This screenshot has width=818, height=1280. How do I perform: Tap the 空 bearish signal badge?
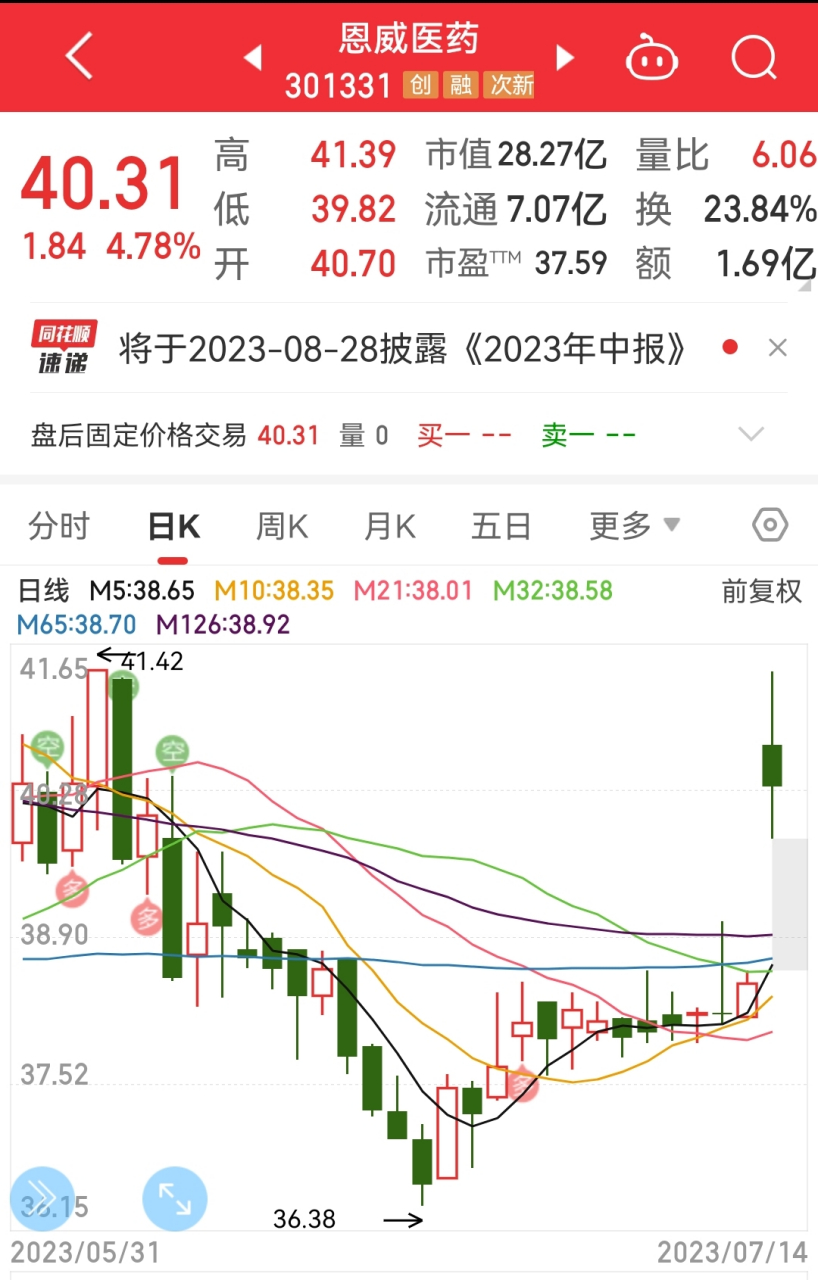[47, 748]
